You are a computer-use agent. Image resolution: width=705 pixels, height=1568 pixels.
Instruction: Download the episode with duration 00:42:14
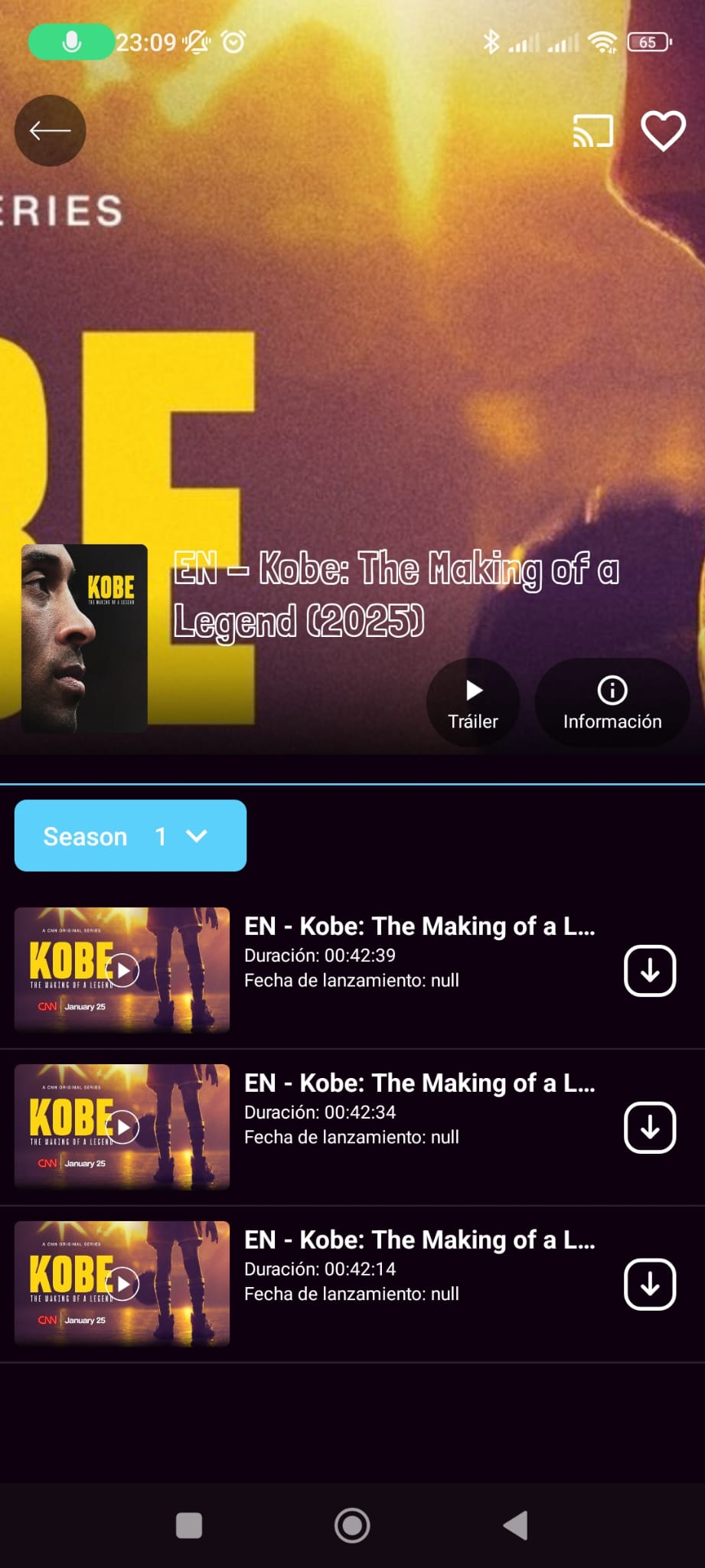point(650,1284)
